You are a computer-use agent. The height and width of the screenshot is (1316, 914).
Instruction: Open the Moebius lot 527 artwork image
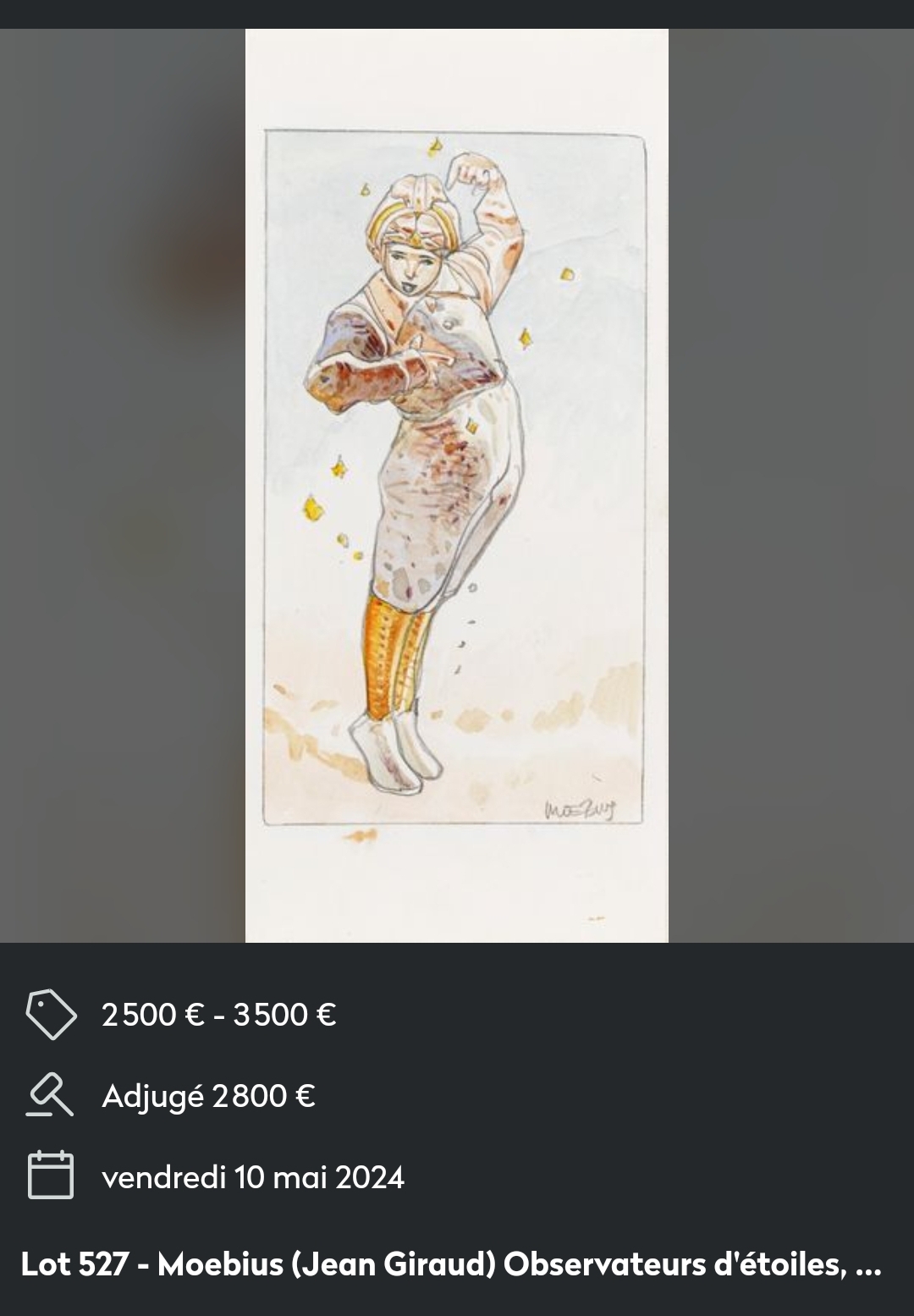[456, 485]
